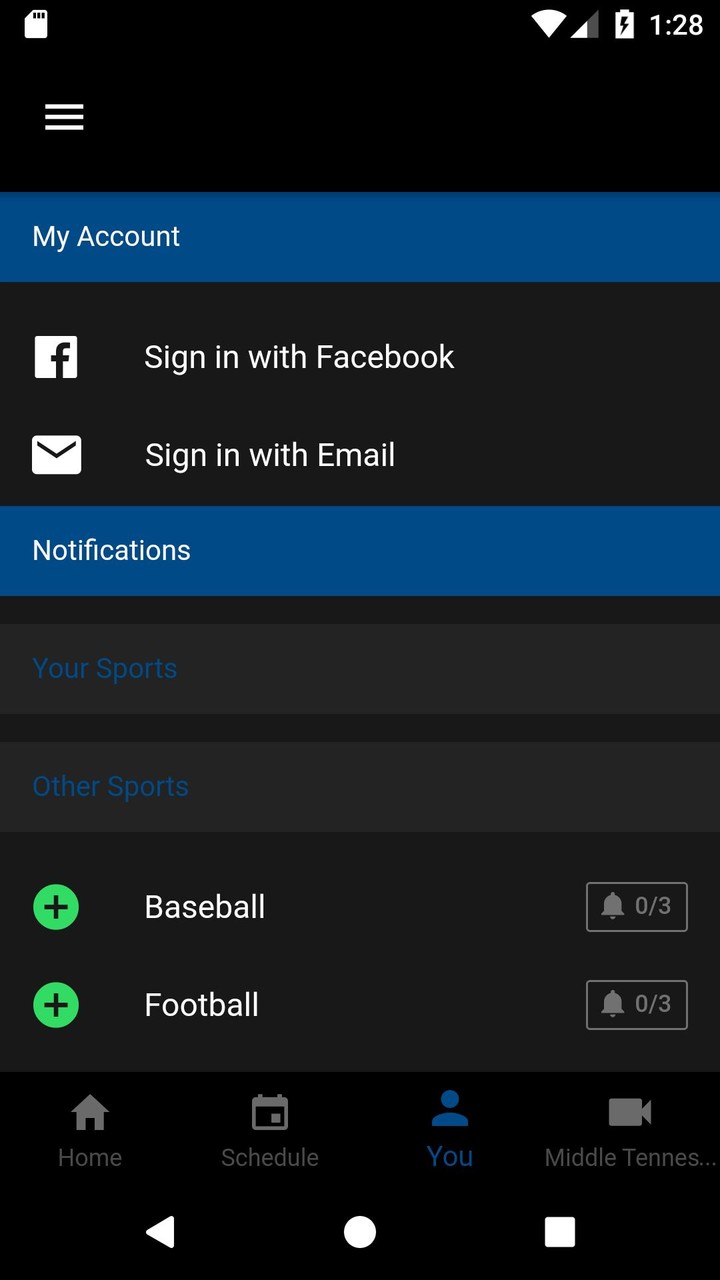
Task: Tap the green plus icon beside Football
Action: pos(56,1004)
